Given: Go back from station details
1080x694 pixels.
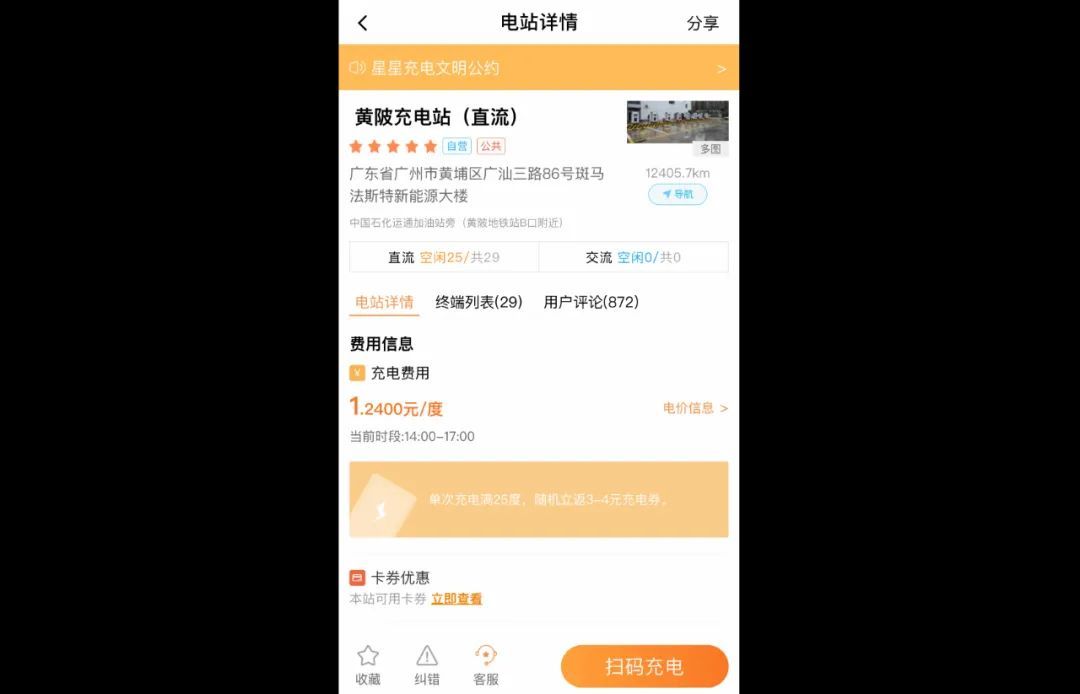Looking at the screenshot, I should 362,23.
